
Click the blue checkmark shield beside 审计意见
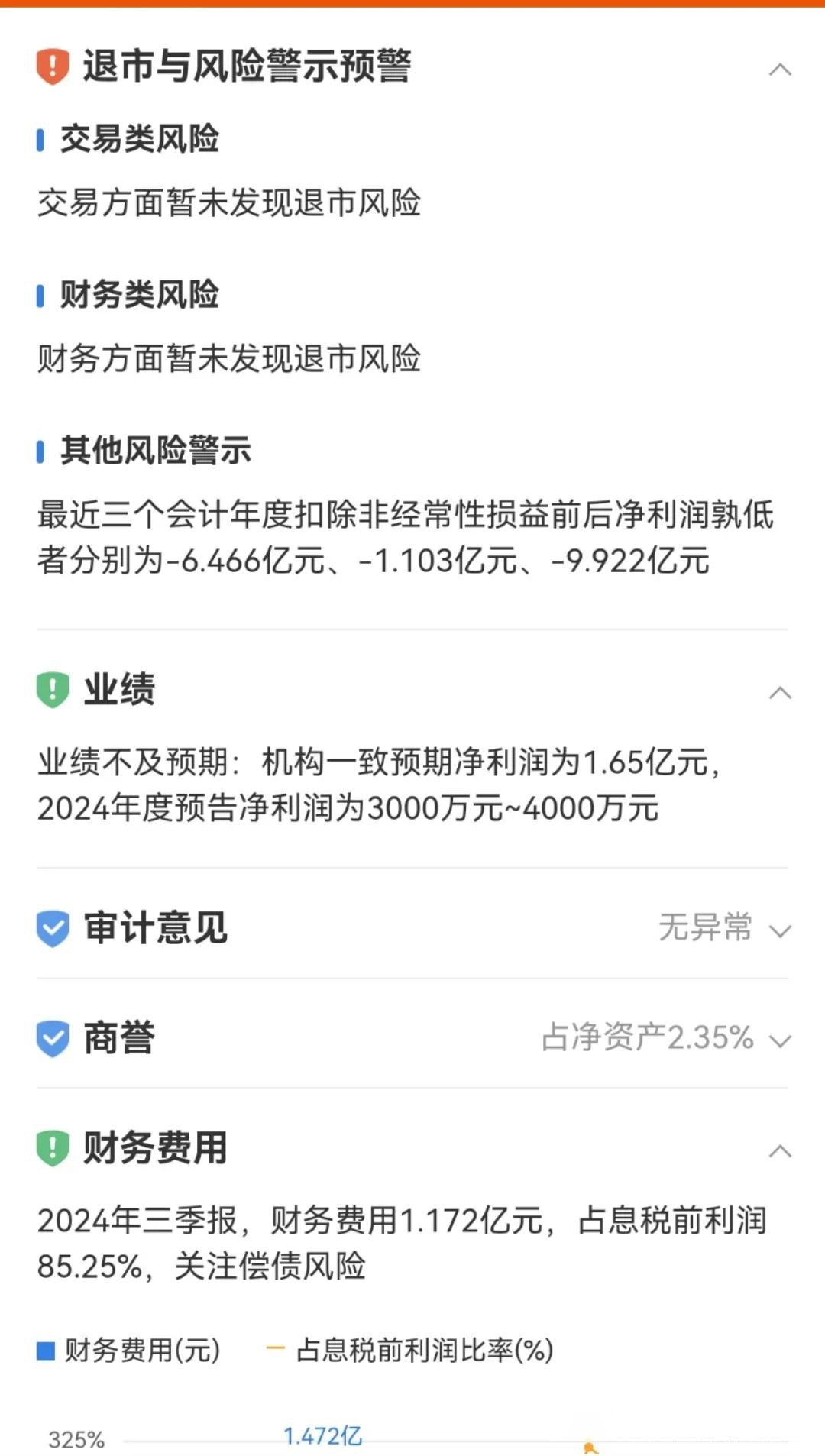(x=50, y=928)
